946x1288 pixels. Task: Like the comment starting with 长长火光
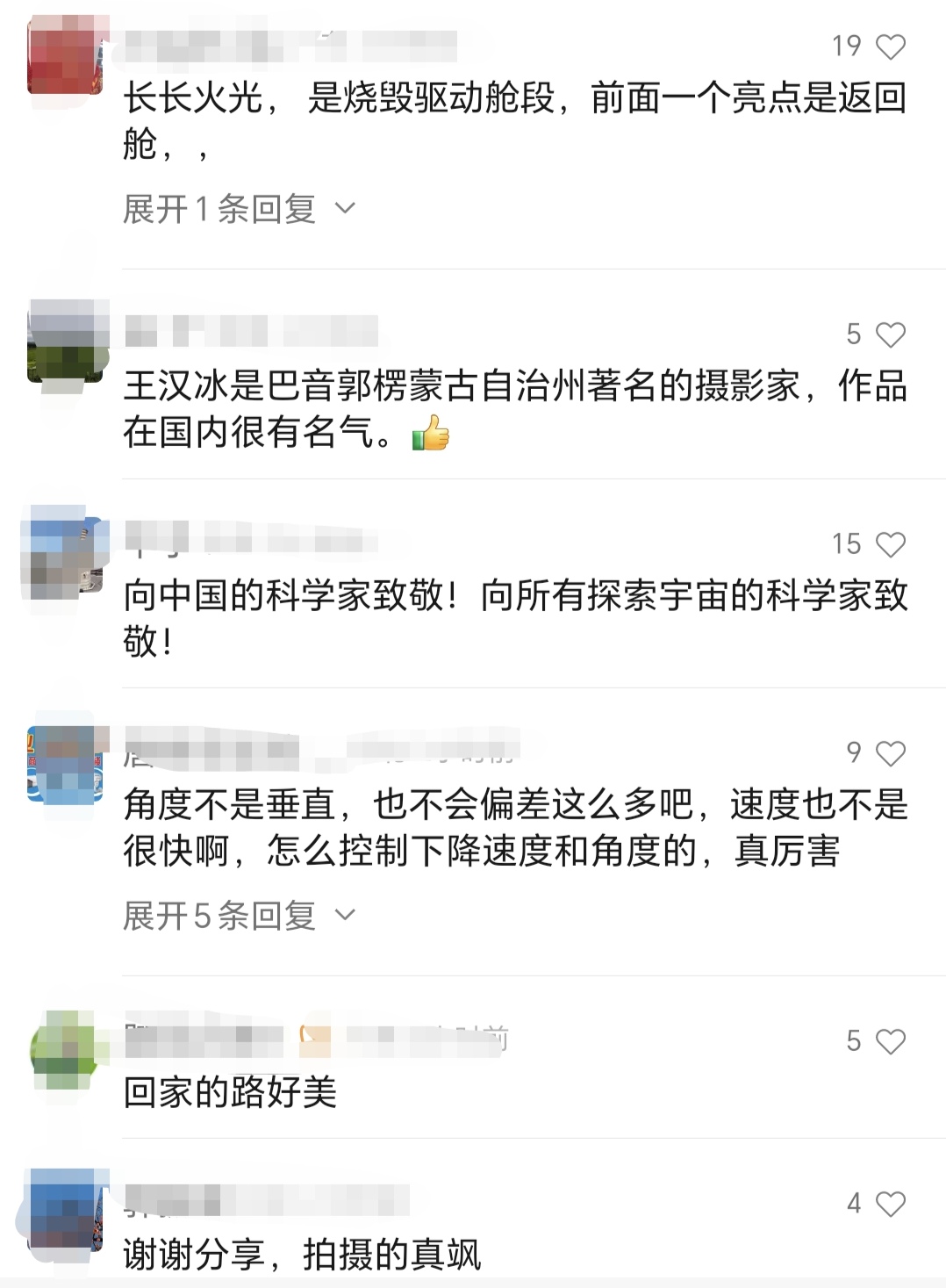tap(890, 47)
